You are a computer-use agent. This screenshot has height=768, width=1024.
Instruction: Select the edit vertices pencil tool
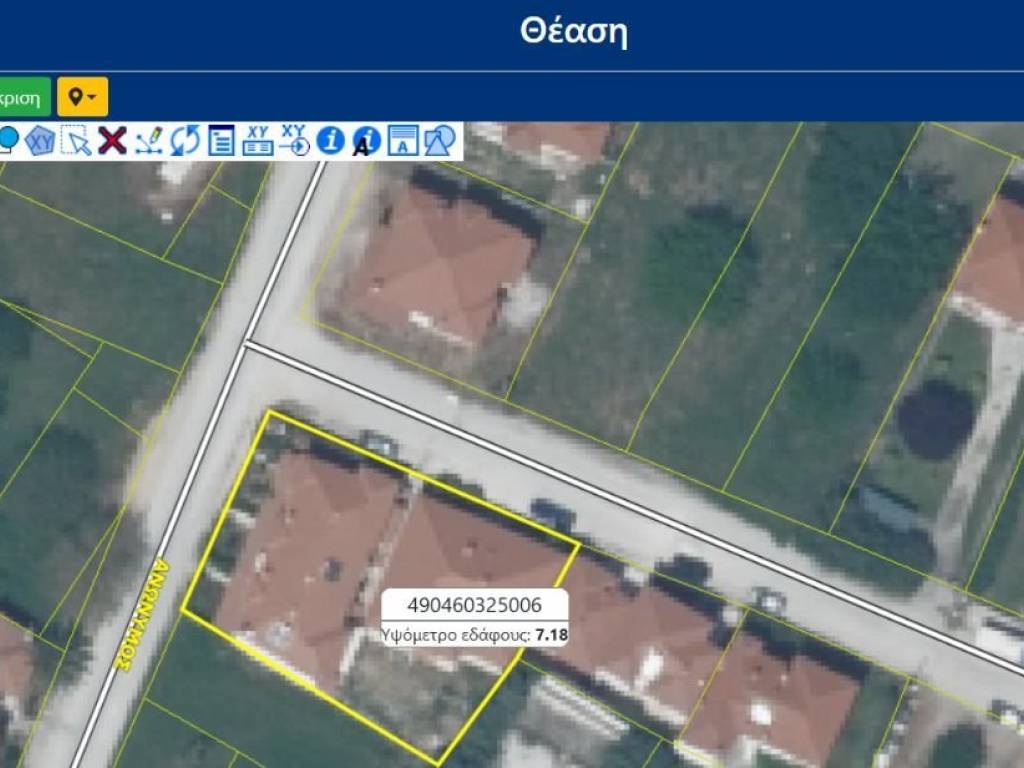149,141
